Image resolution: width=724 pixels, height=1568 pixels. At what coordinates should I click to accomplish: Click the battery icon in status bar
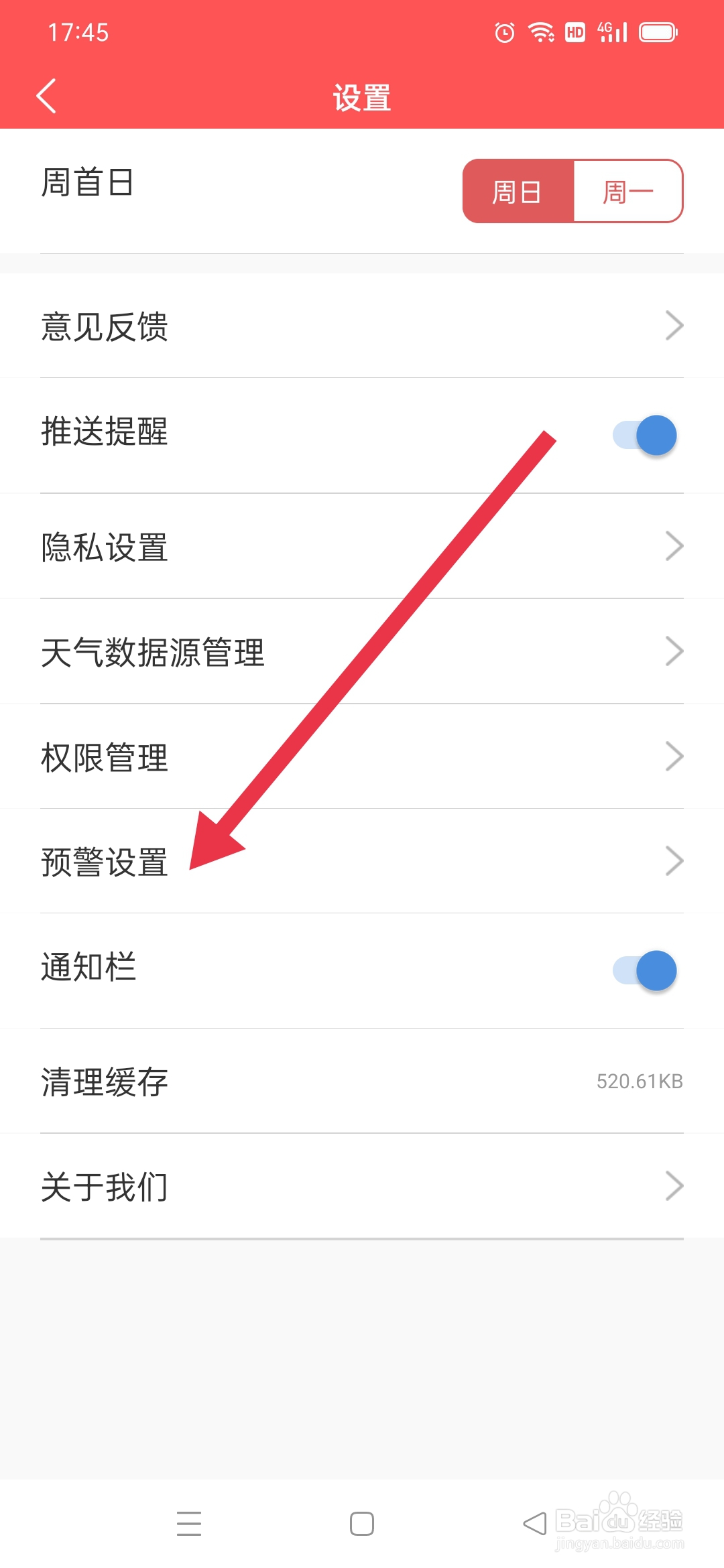point(658,31)
